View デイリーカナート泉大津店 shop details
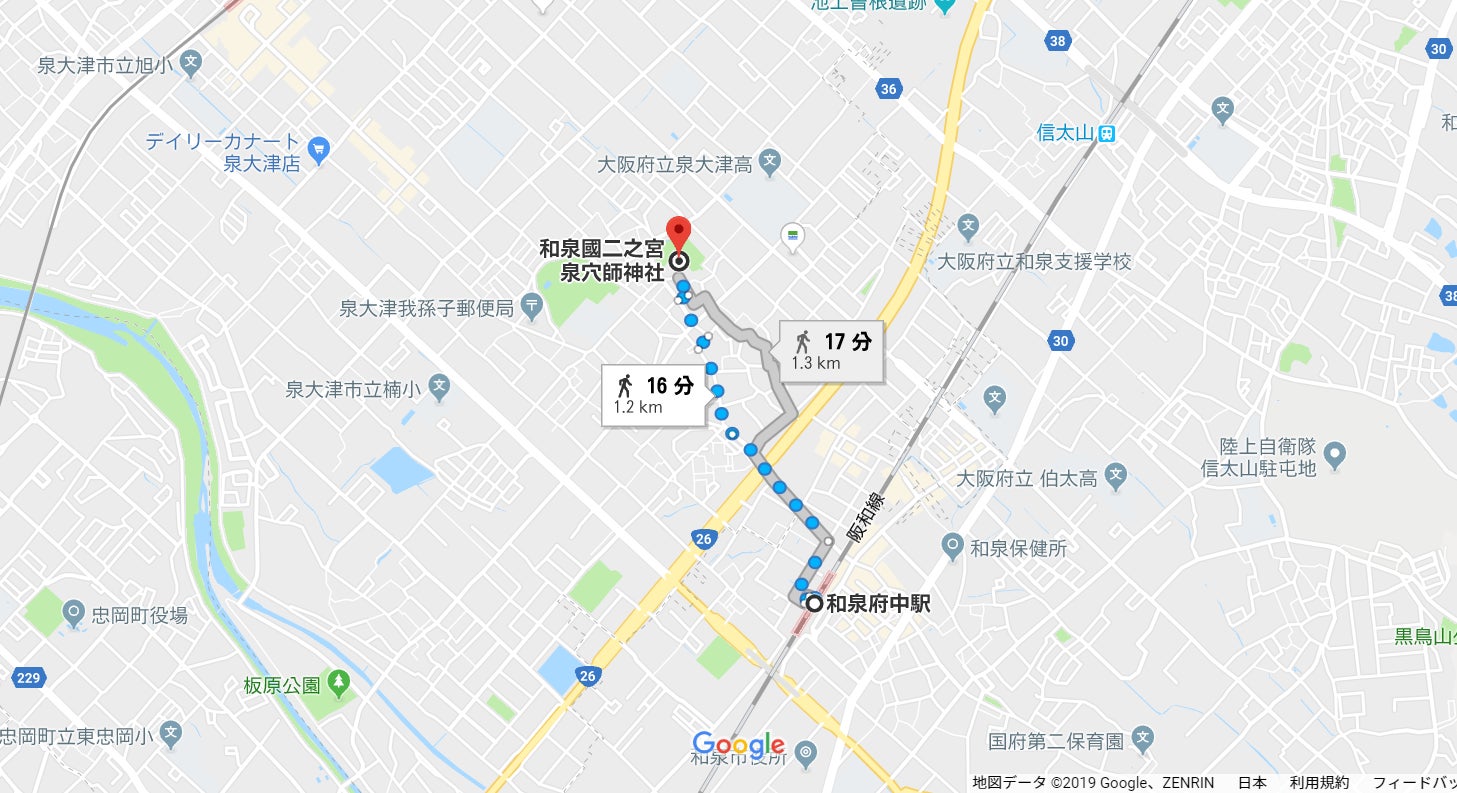The height and width of the screenshot is (793, 1457). (x=319, y=149)
